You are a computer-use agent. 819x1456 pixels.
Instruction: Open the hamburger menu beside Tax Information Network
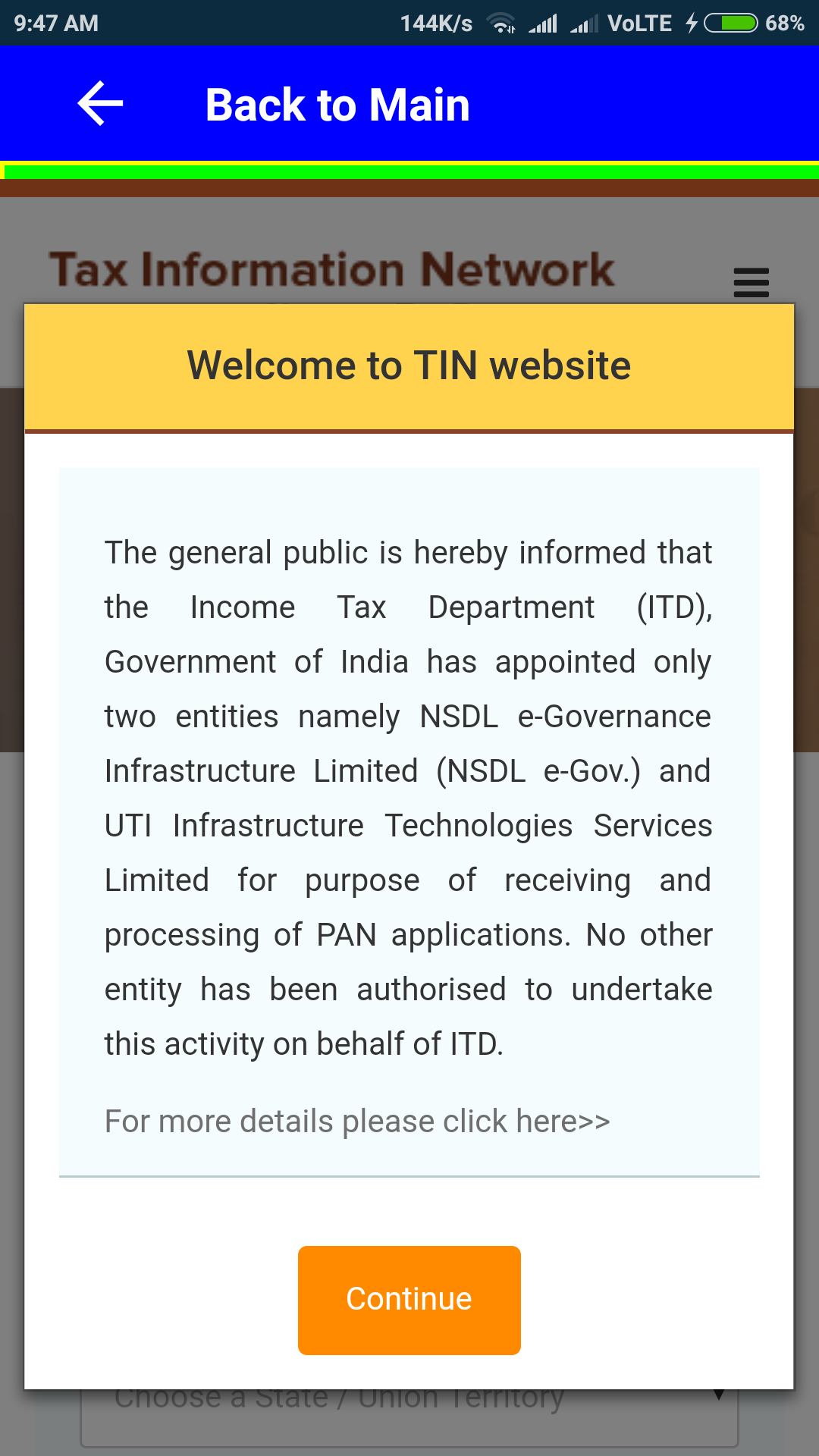752,282
